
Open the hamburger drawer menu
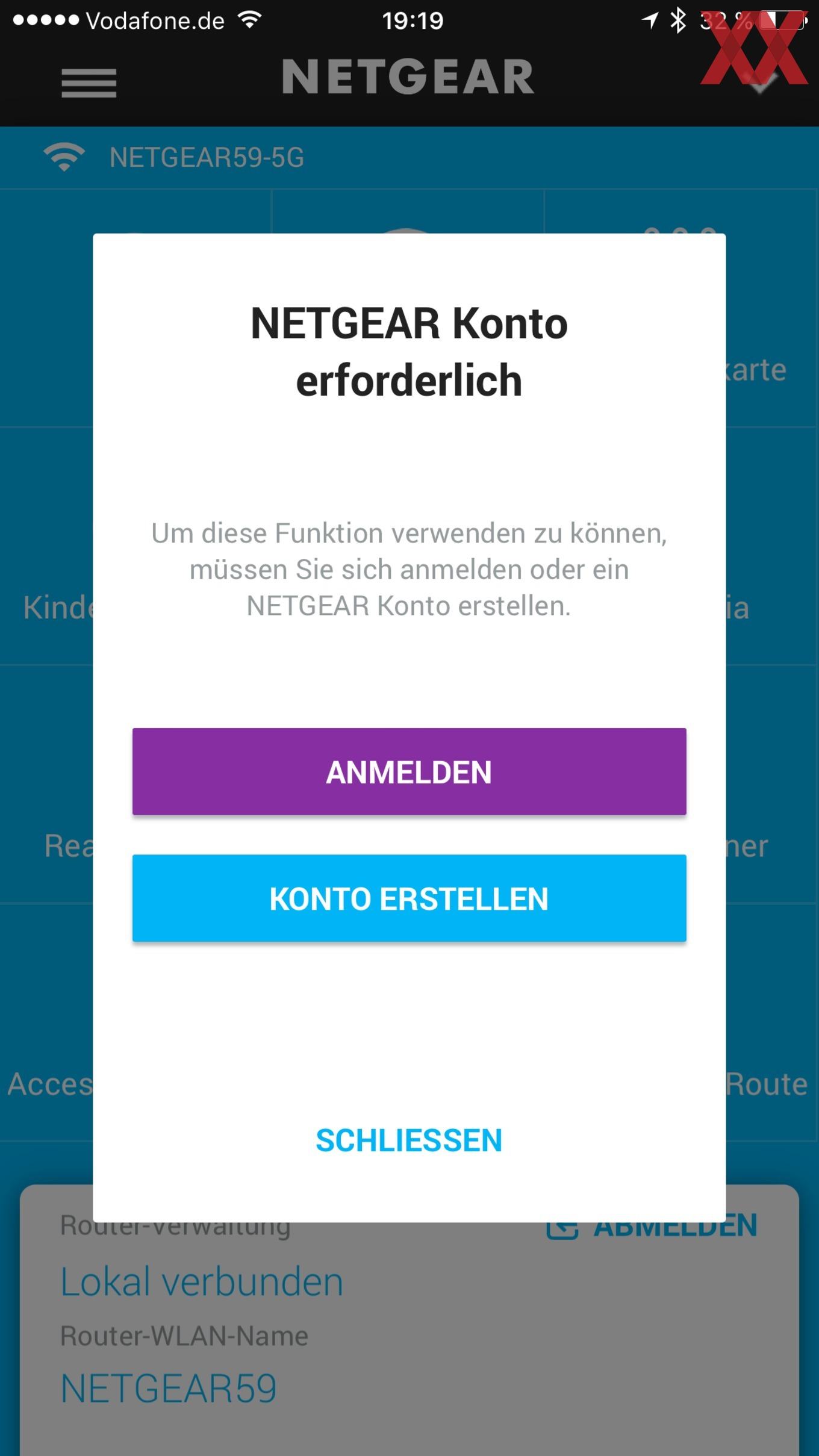[89, 82]
